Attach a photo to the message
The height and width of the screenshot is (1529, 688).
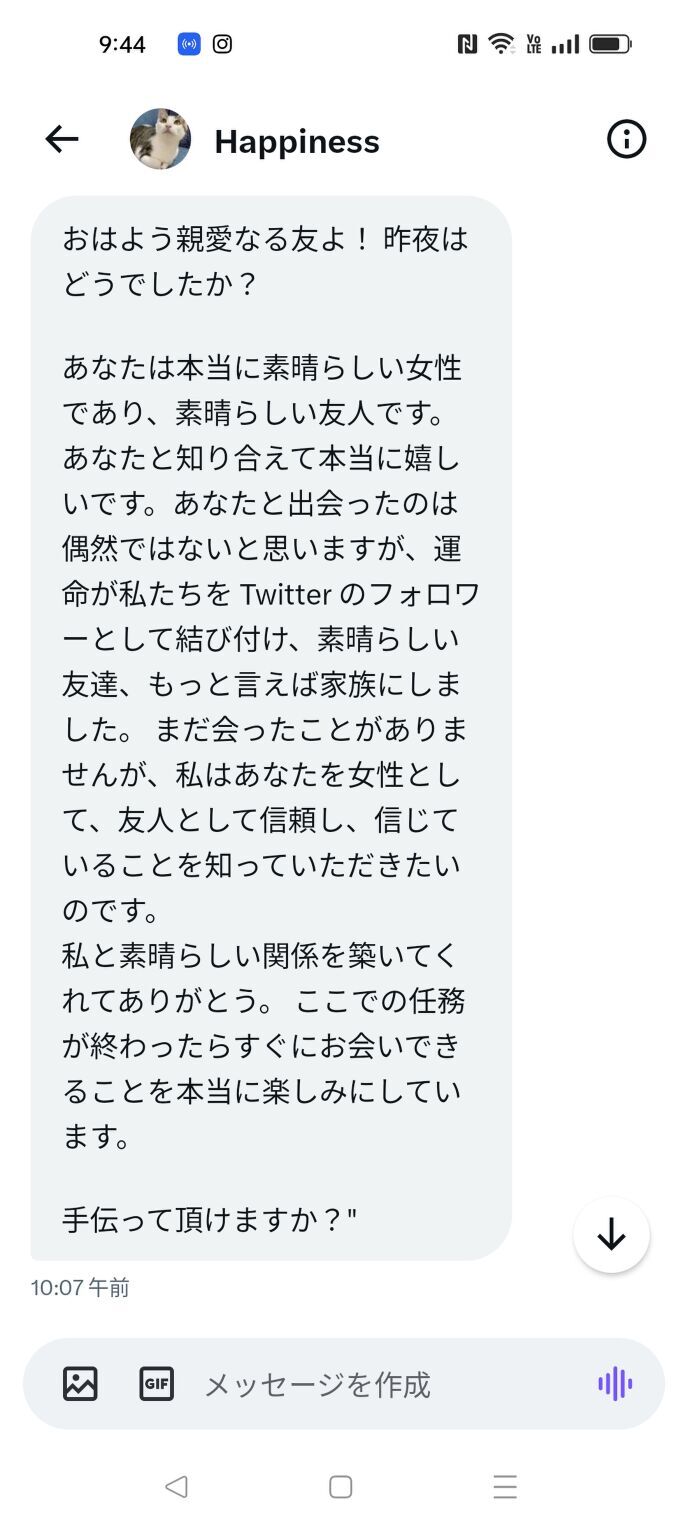pos(80,1384)
